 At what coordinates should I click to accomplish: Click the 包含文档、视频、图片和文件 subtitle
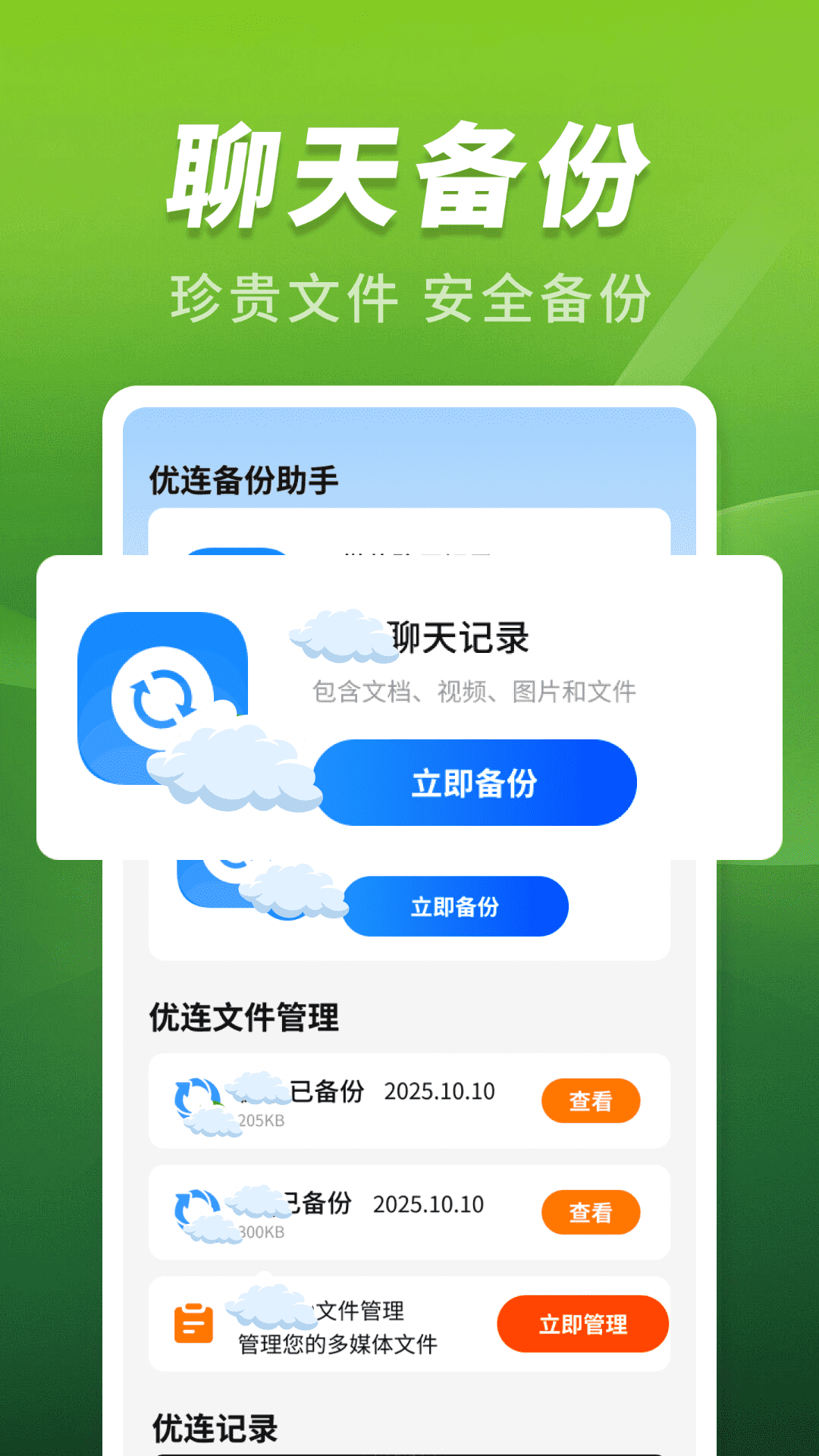[x=473, y=691]
